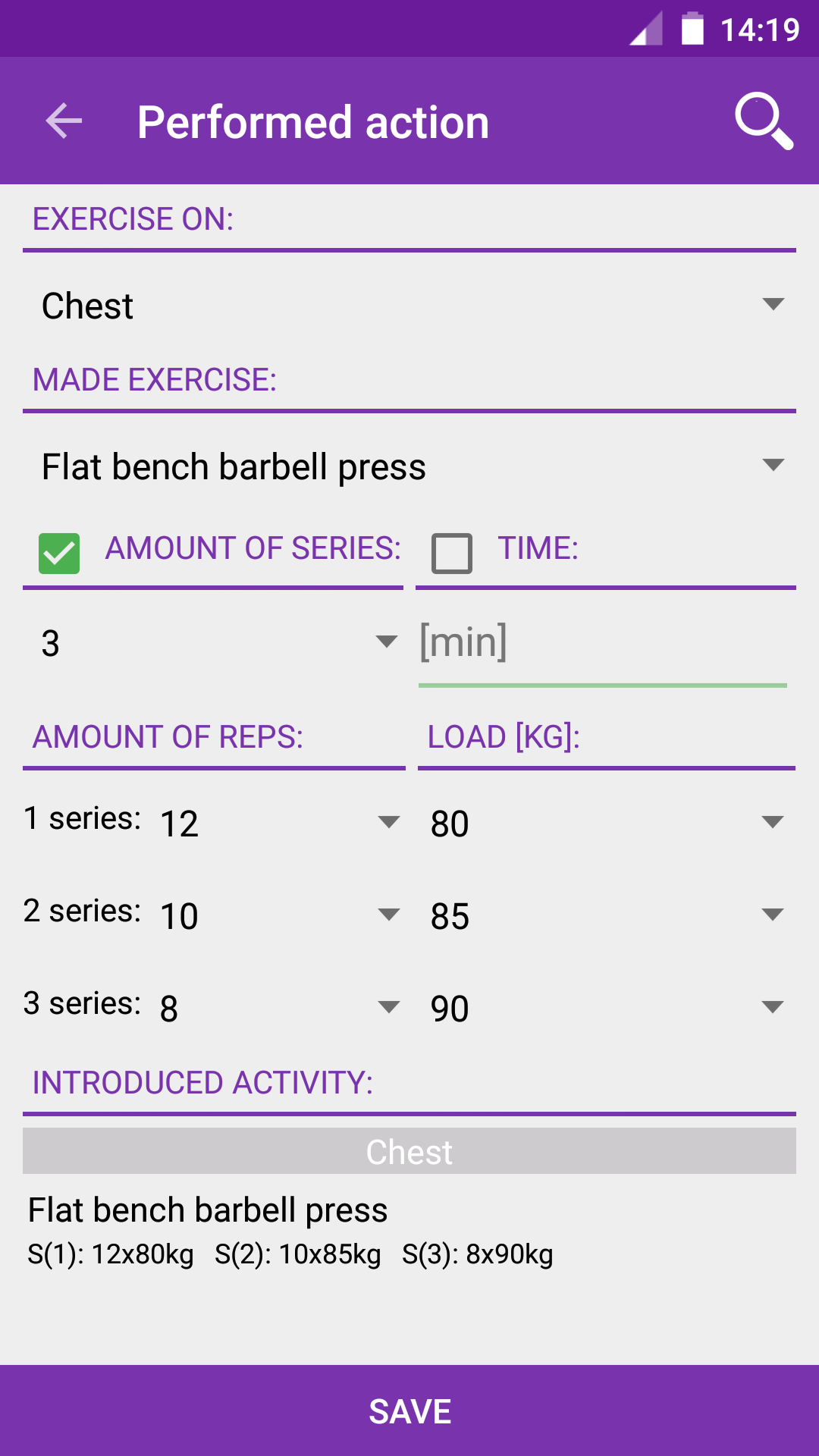Open search from the top bar
This screenshot has width=819, height=1456.
coord(762,121)
